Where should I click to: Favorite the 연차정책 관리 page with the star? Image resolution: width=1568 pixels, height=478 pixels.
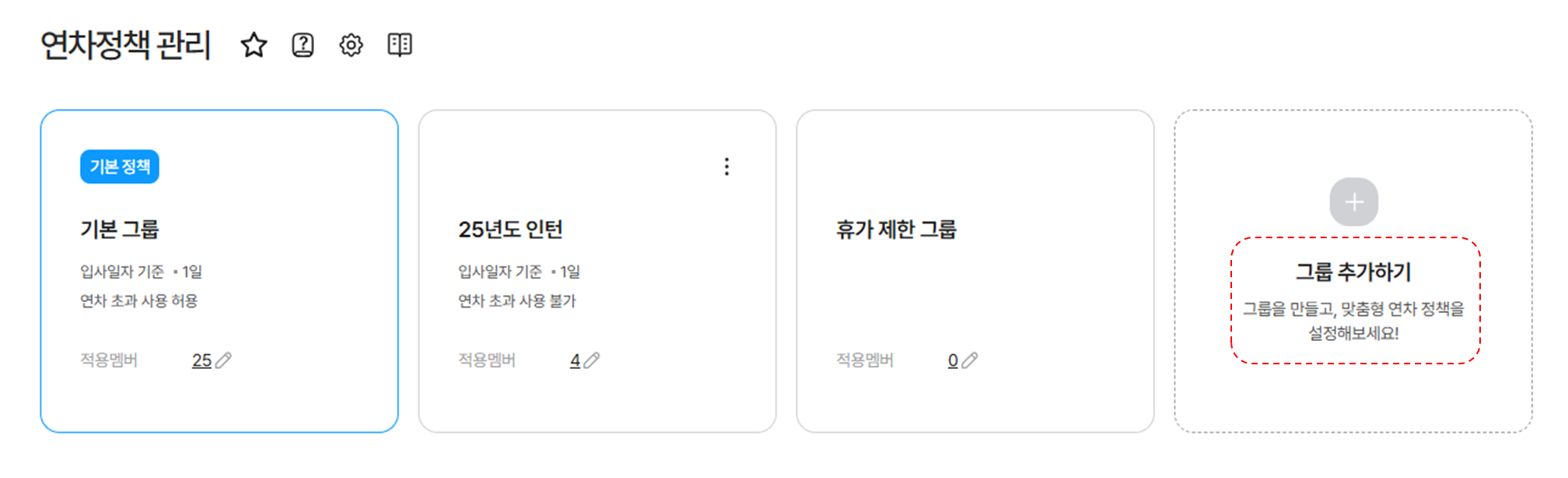click(254, 45)
